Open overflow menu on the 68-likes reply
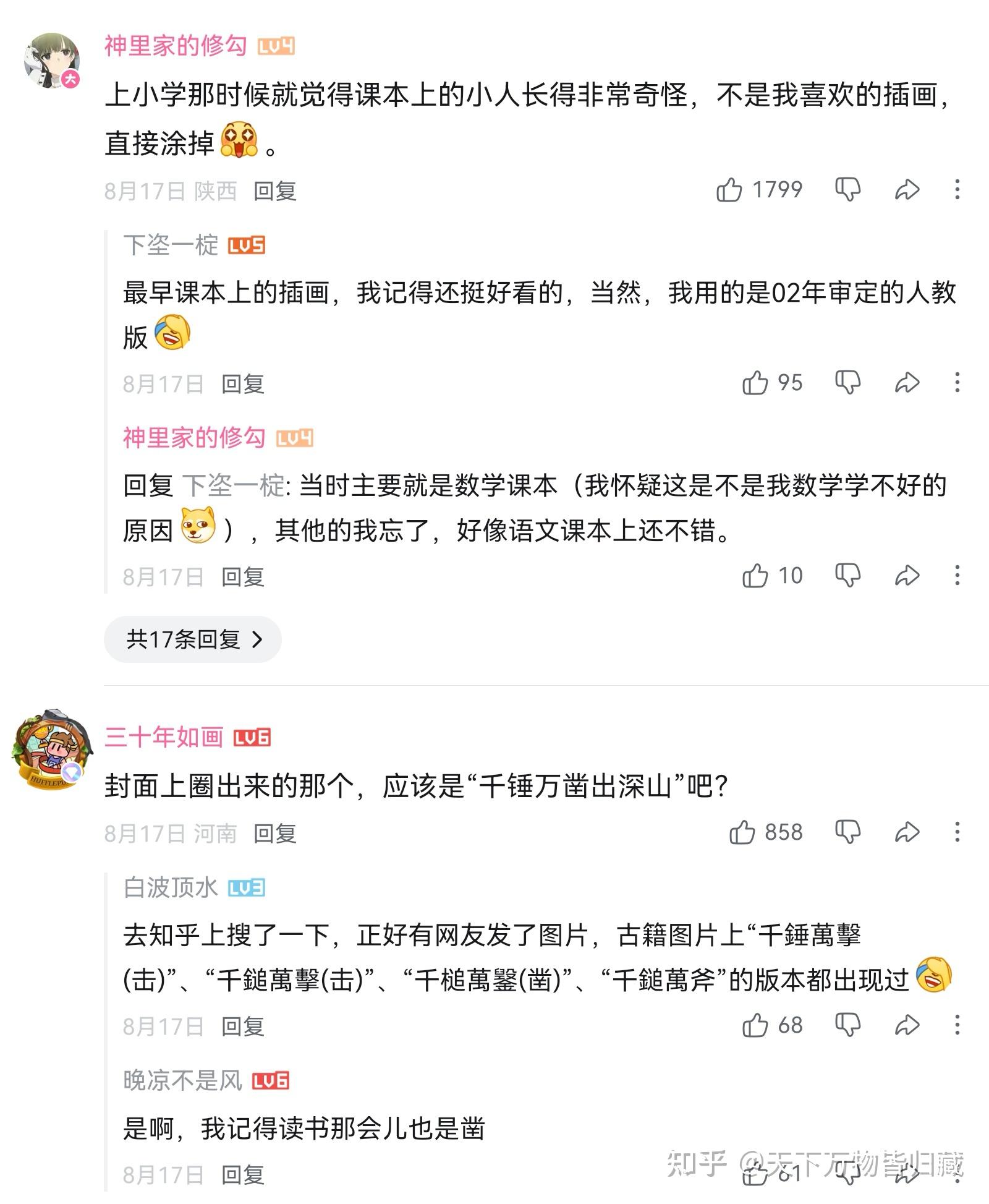989x1204 pixels. pos(957,1025)
